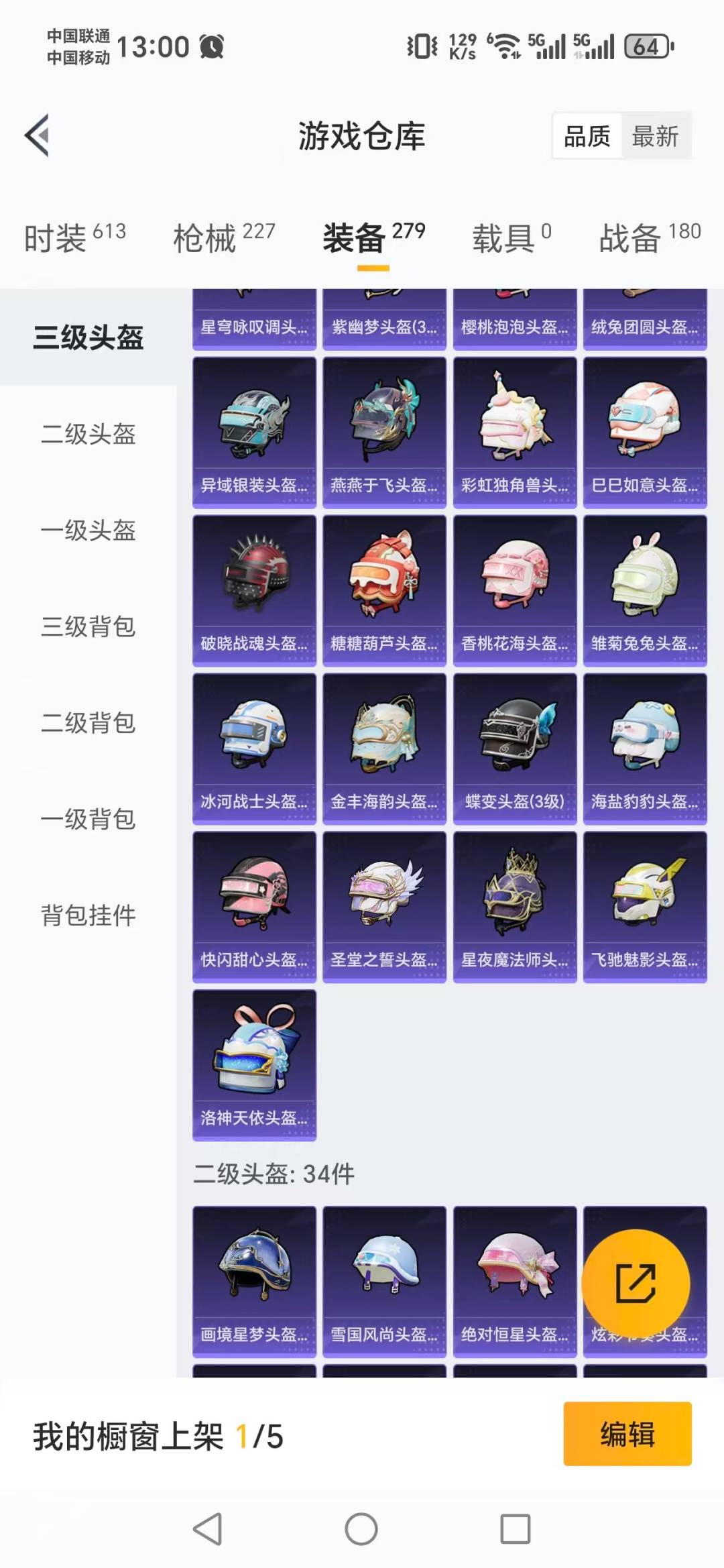
Task: Go to the system home screen
Action: [361, 1529]
